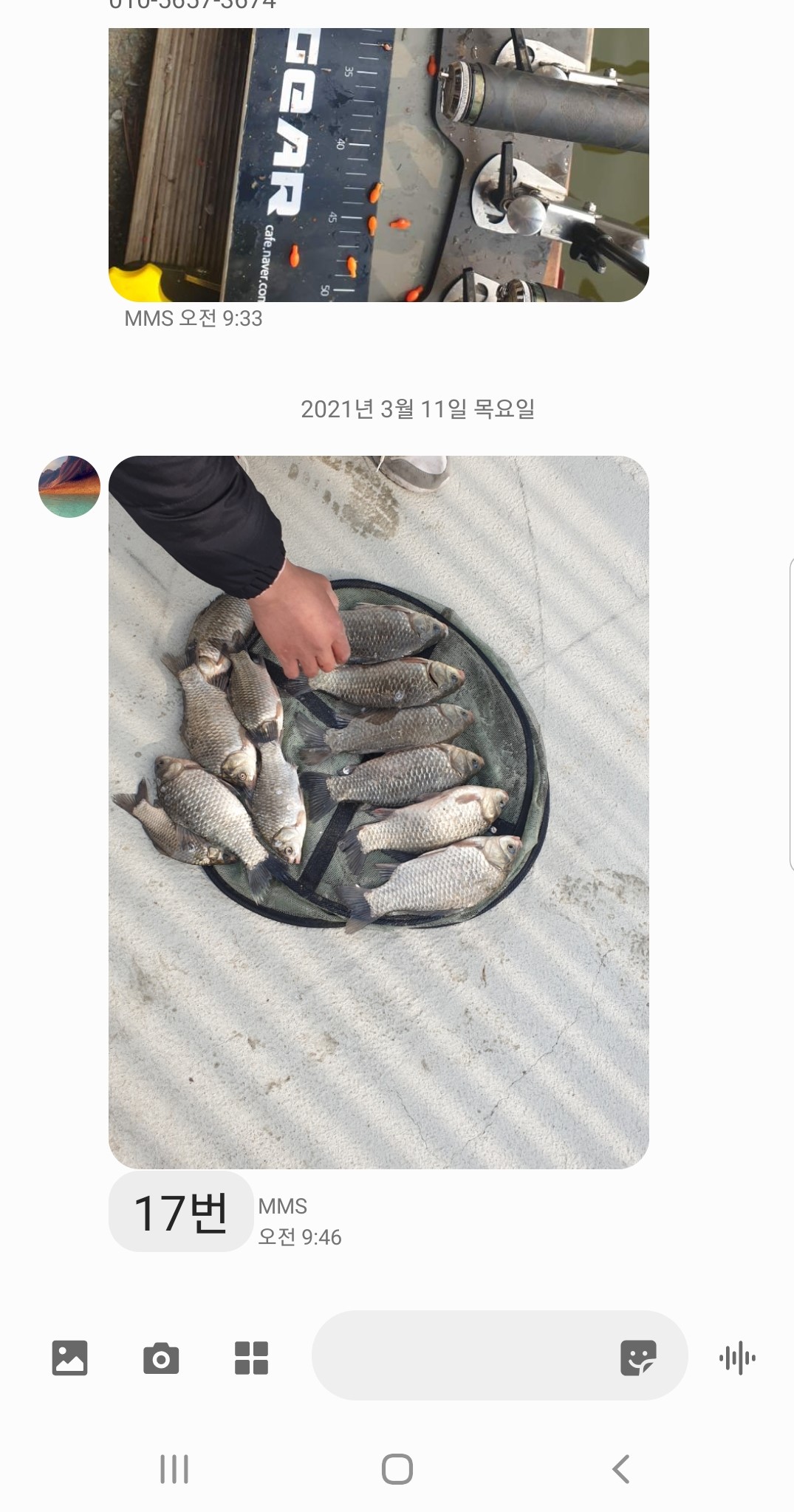794x1512 pixels.
Task: Open the sticker picker
Action: pyautogui.click(x=637, y=1358)
